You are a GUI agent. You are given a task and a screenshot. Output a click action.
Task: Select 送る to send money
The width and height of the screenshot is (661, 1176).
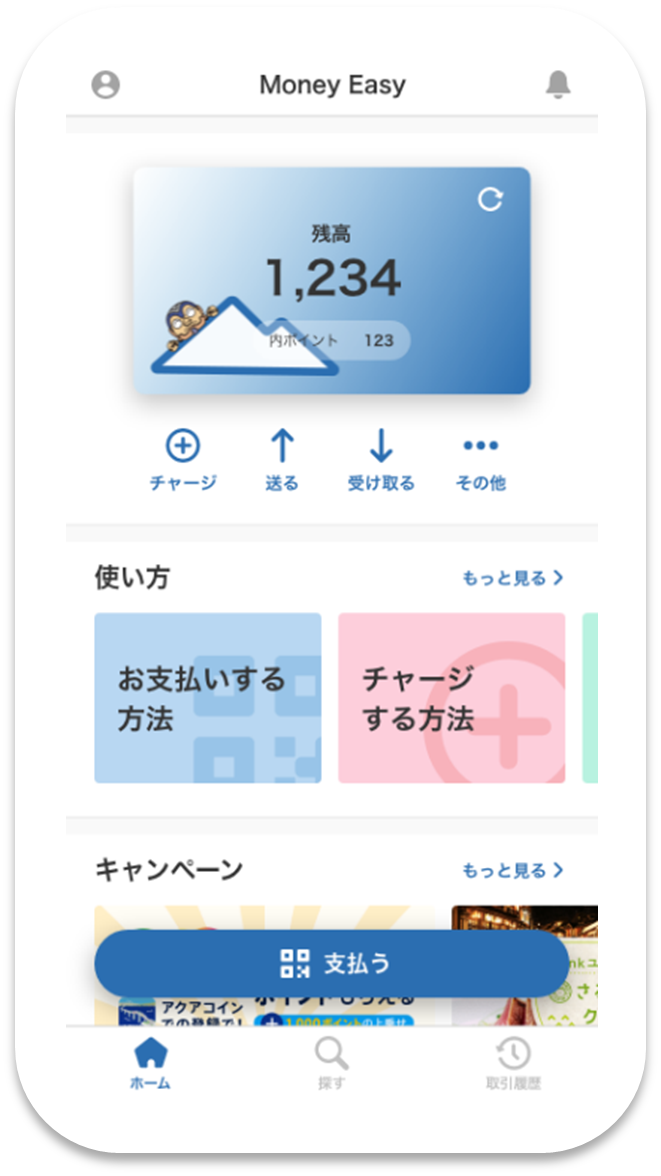282,460
